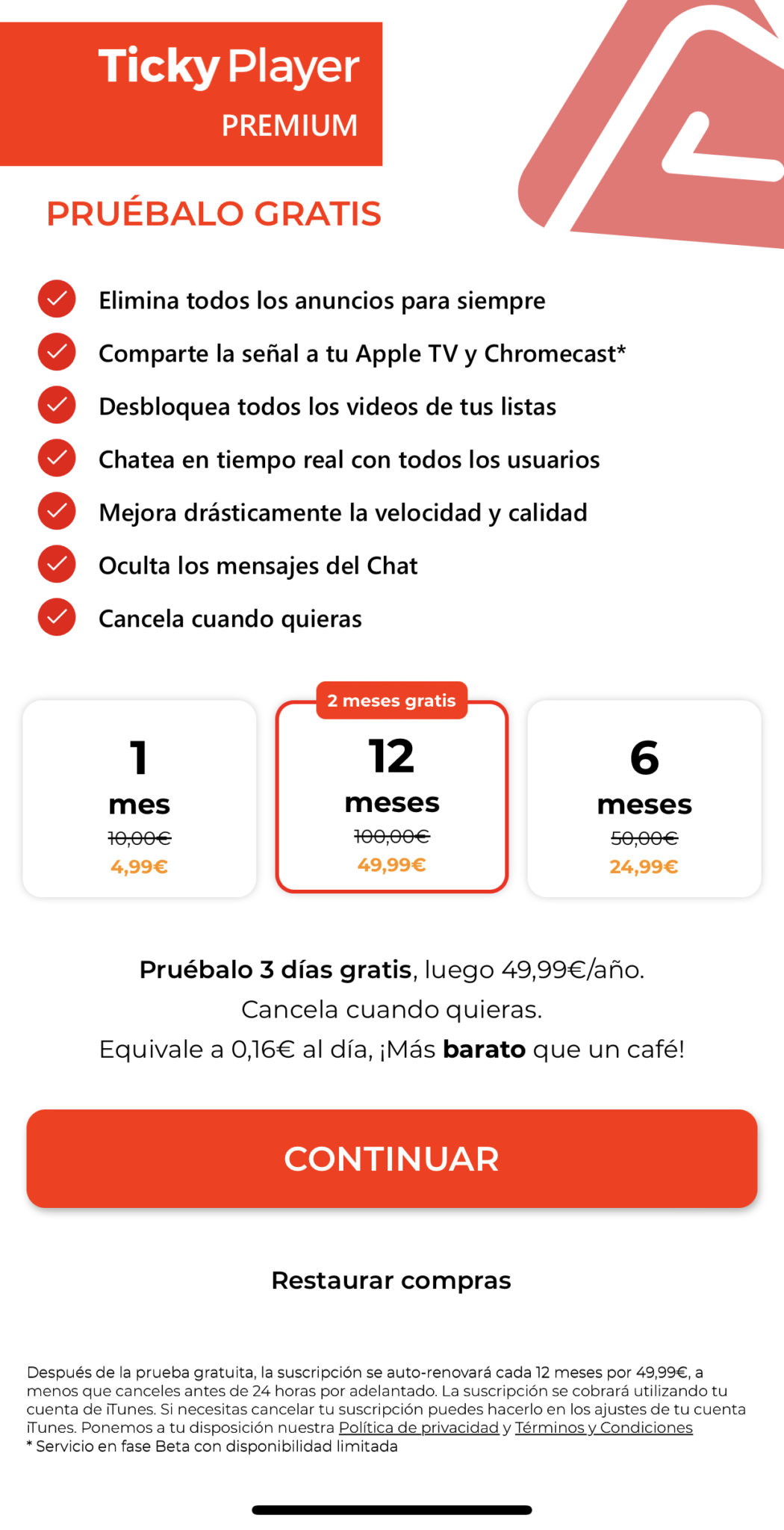Click the discounted 49,99€ price text
The width and height of the screenshot is (784, 1530).
tap(391, 866)
